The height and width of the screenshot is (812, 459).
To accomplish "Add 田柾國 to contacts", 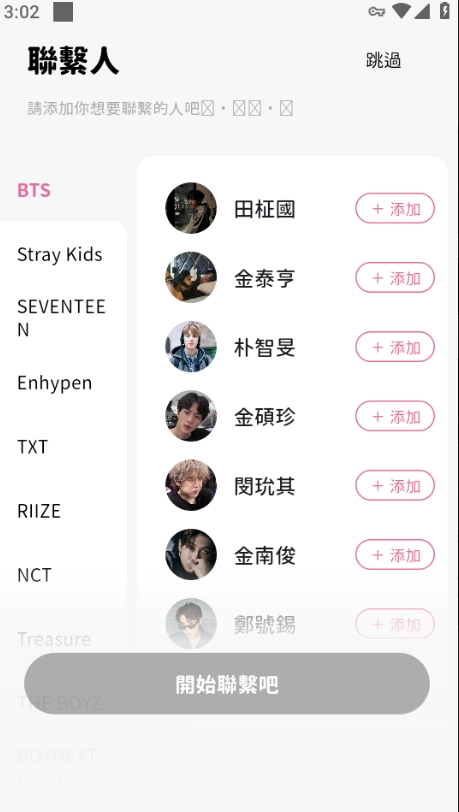I will pyautogui.click(x=395, y=208).
